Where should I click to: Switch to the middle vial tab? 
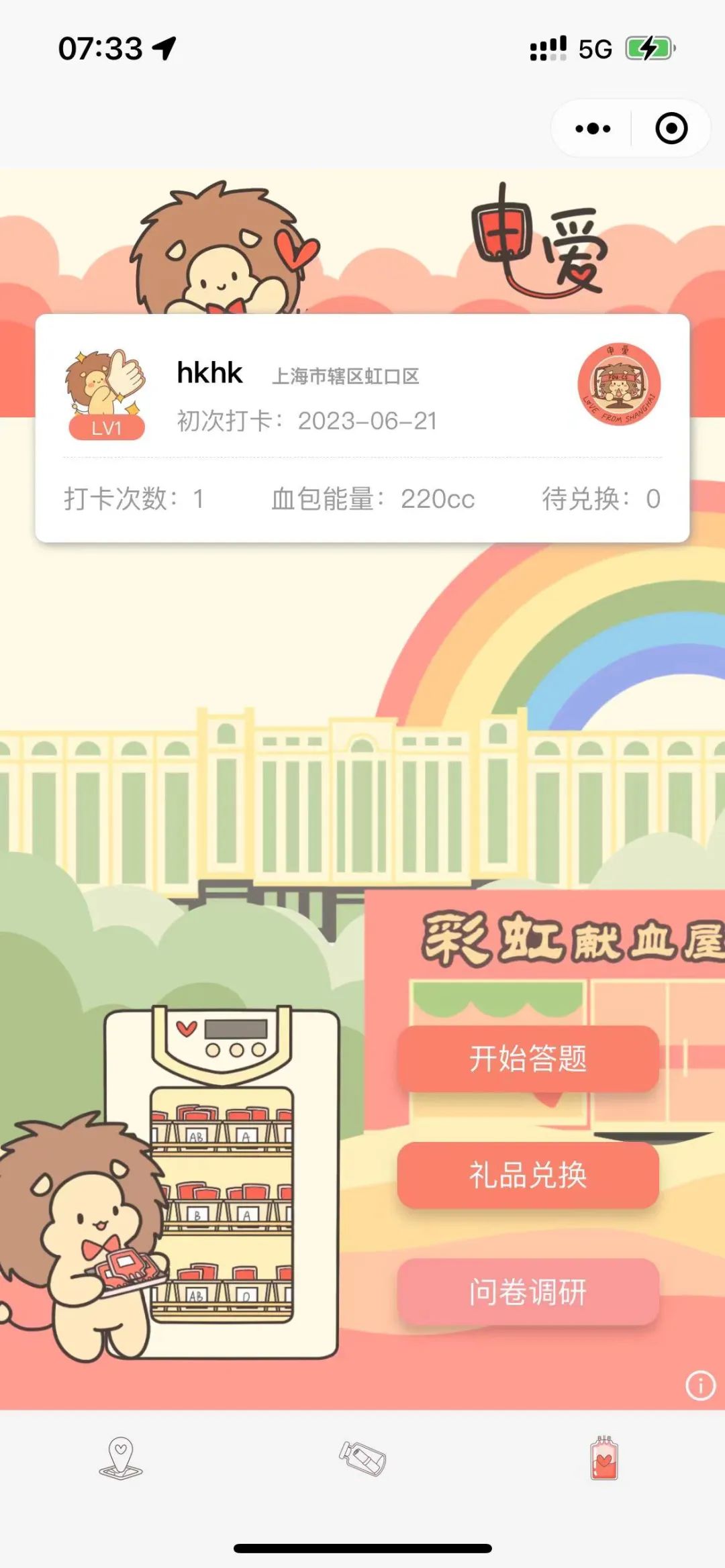[362, 1459]
